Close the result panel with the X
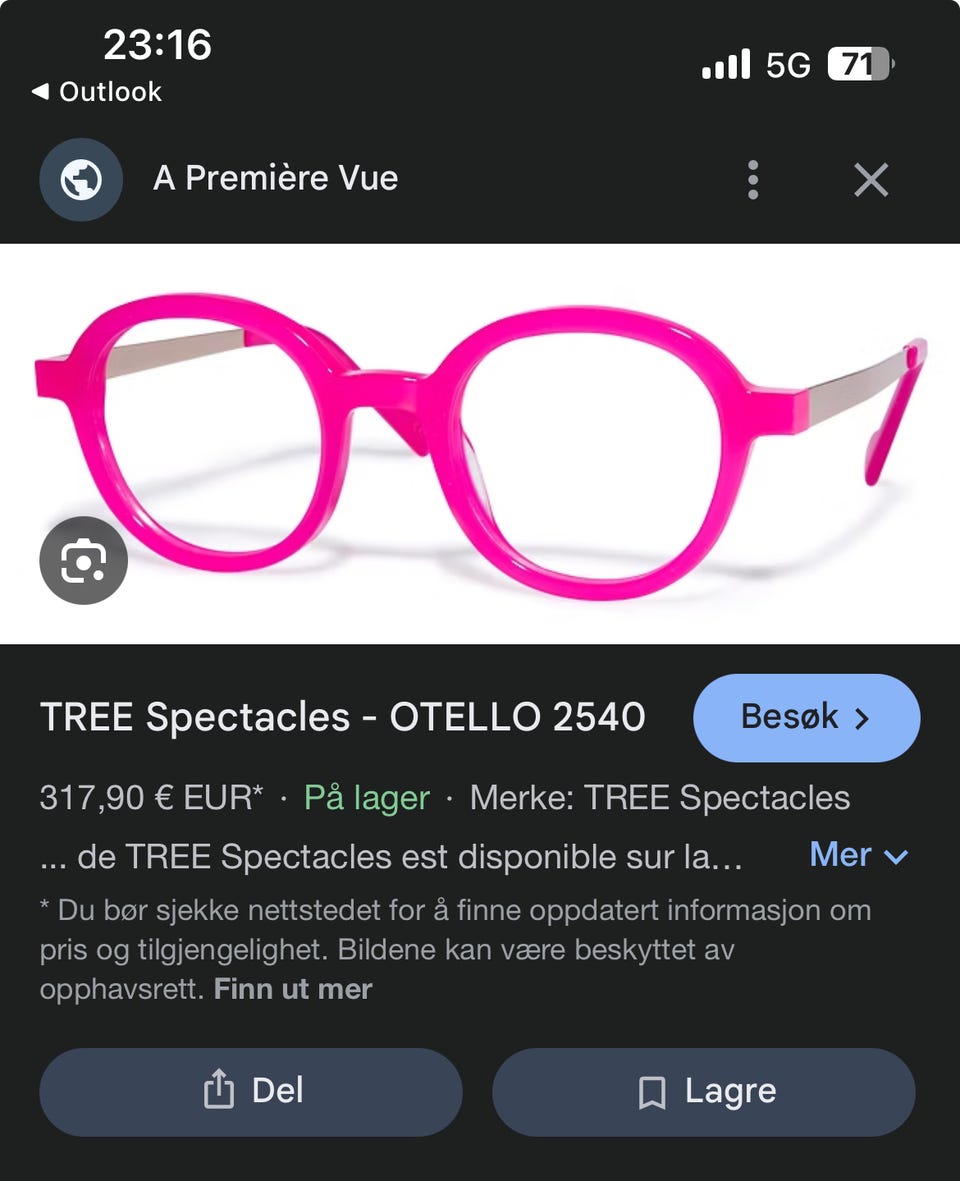This screenshot has width=960, height=1181. click(871, 179)
